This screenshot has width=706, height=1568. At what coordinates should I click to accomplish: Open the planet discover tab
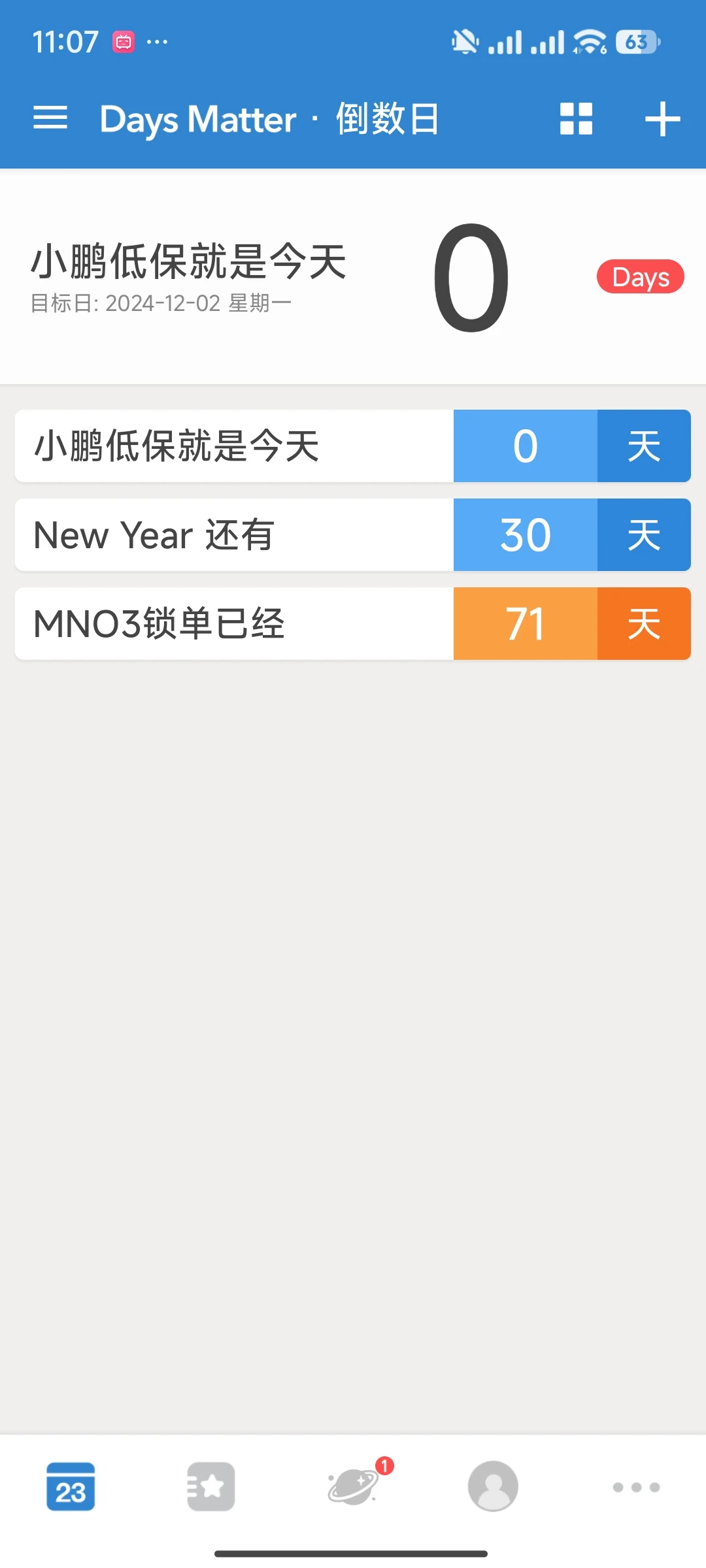354,1486
